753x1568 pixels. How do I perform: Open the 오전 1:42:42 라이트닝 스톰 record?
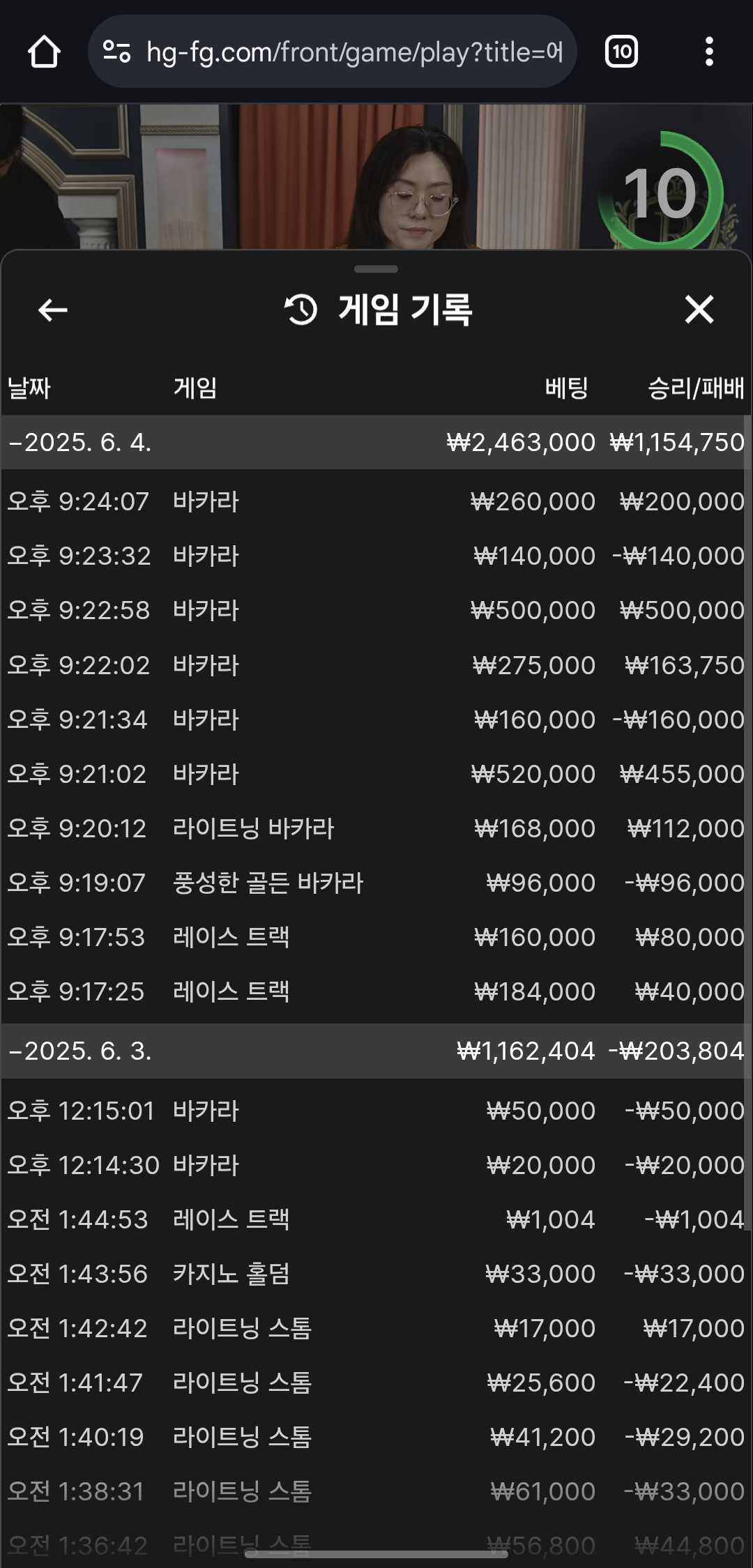click(x=375, y=1328)
